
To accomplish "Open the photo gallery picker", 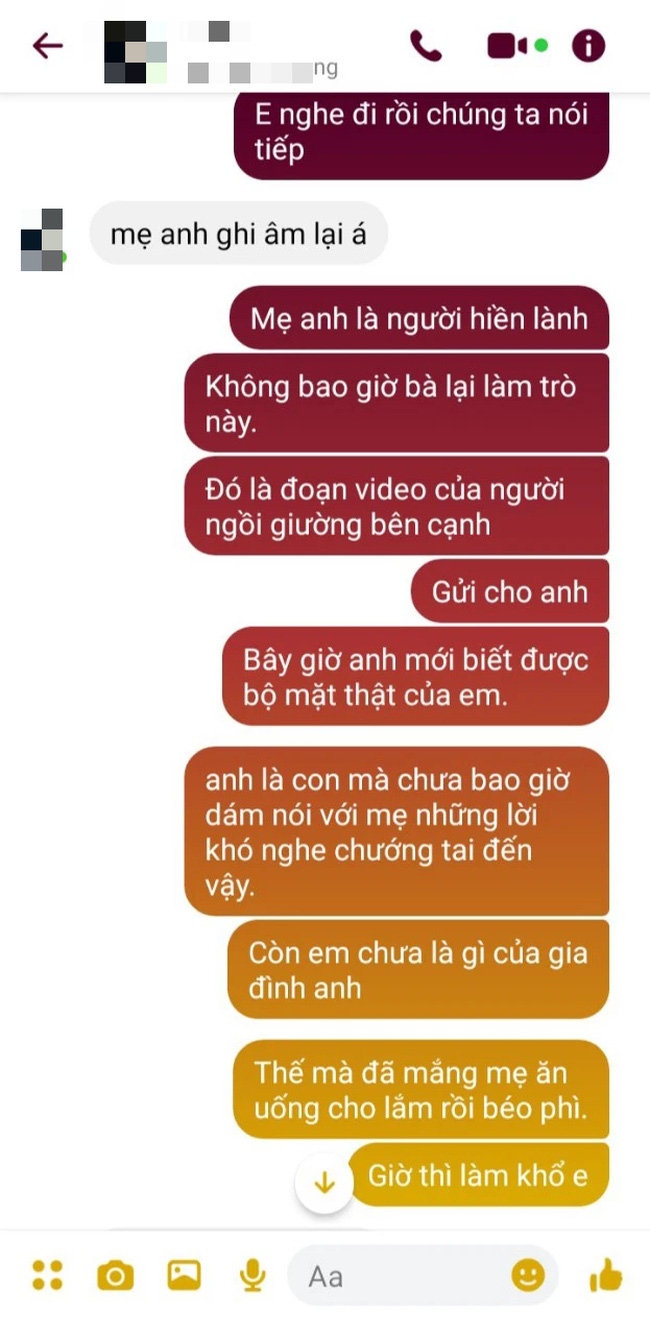I will [184, 1275].
